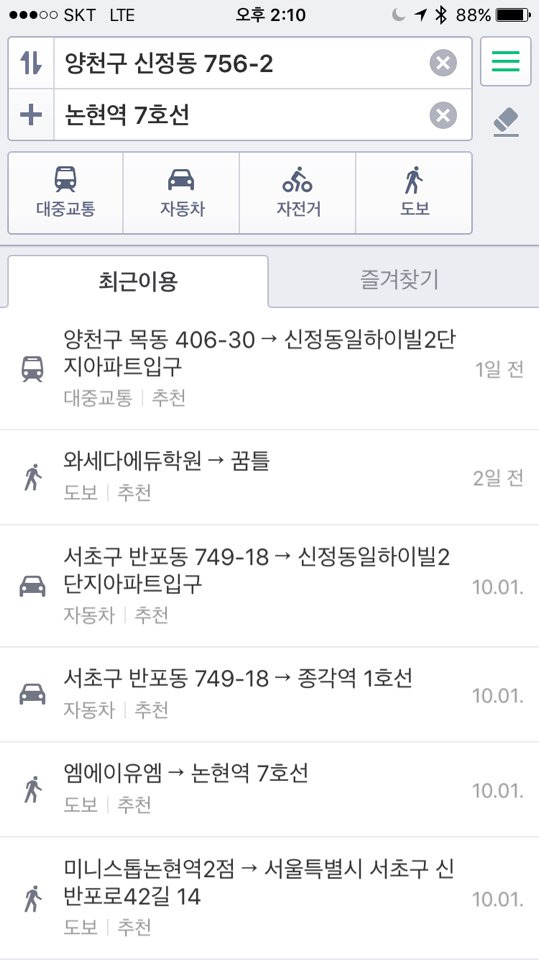This screenshot has width=539, height=960.
Task: Open walking route 엠에이유엠 → 논현역 7호선
Action: 270,790
